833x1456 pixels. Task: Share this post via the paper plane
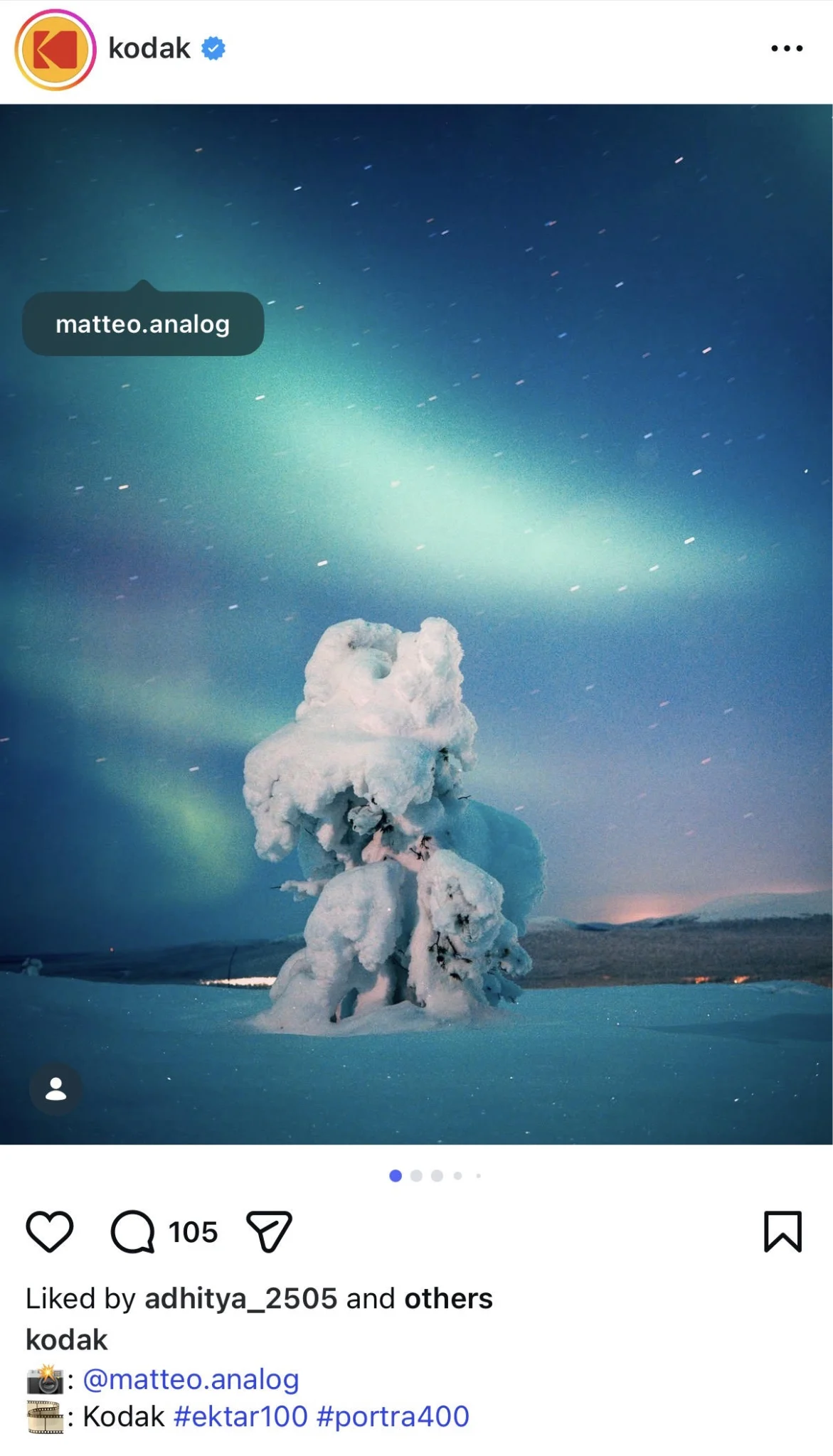pyautogui.click(x=269, y=1231)
